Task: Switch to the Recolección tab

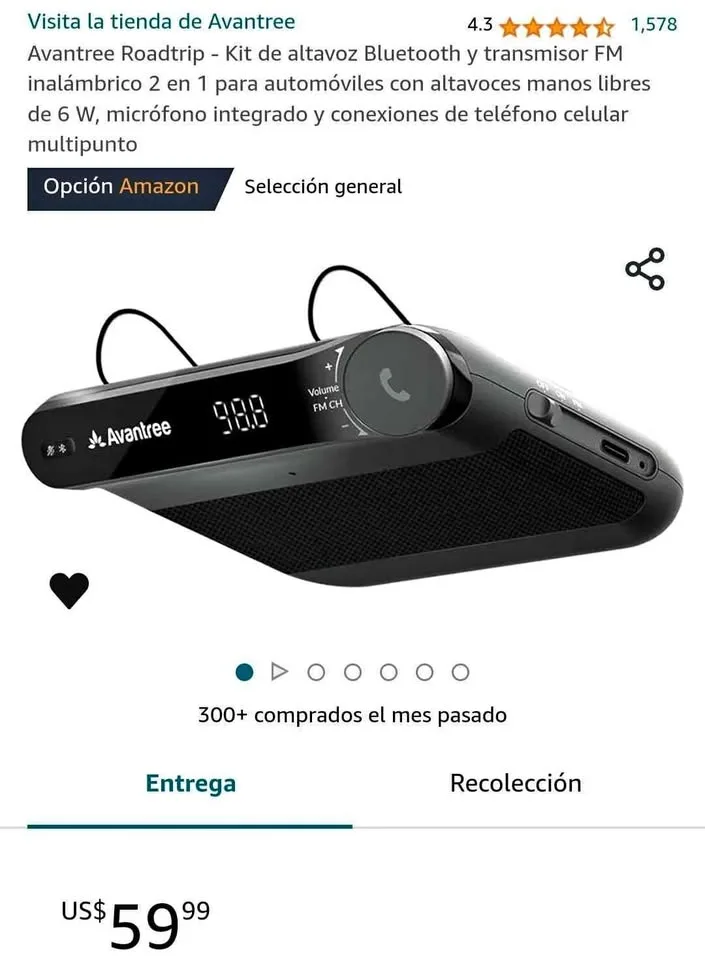Action: click(515, 783)
